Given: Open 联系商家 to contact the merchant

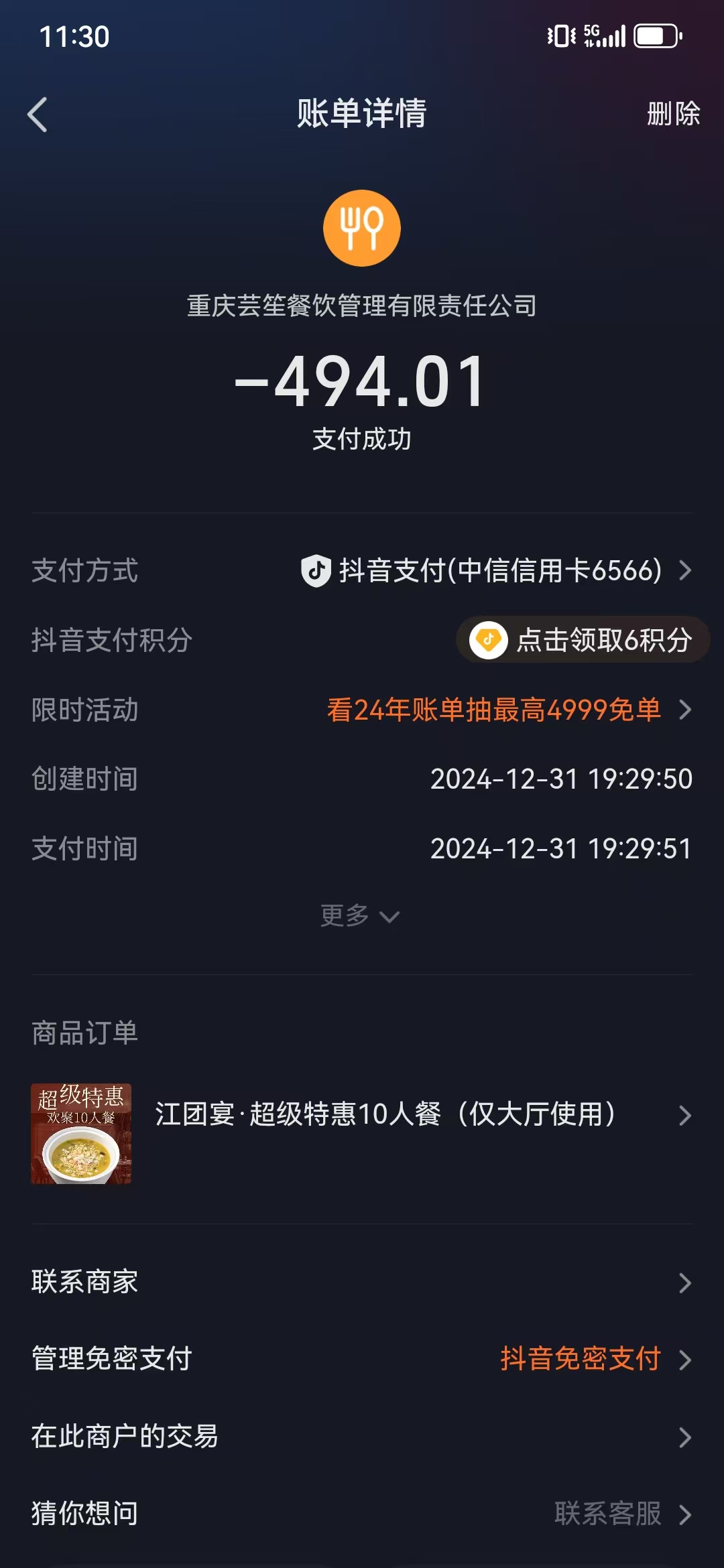Looking at the screenshot, I should 362,1282.
